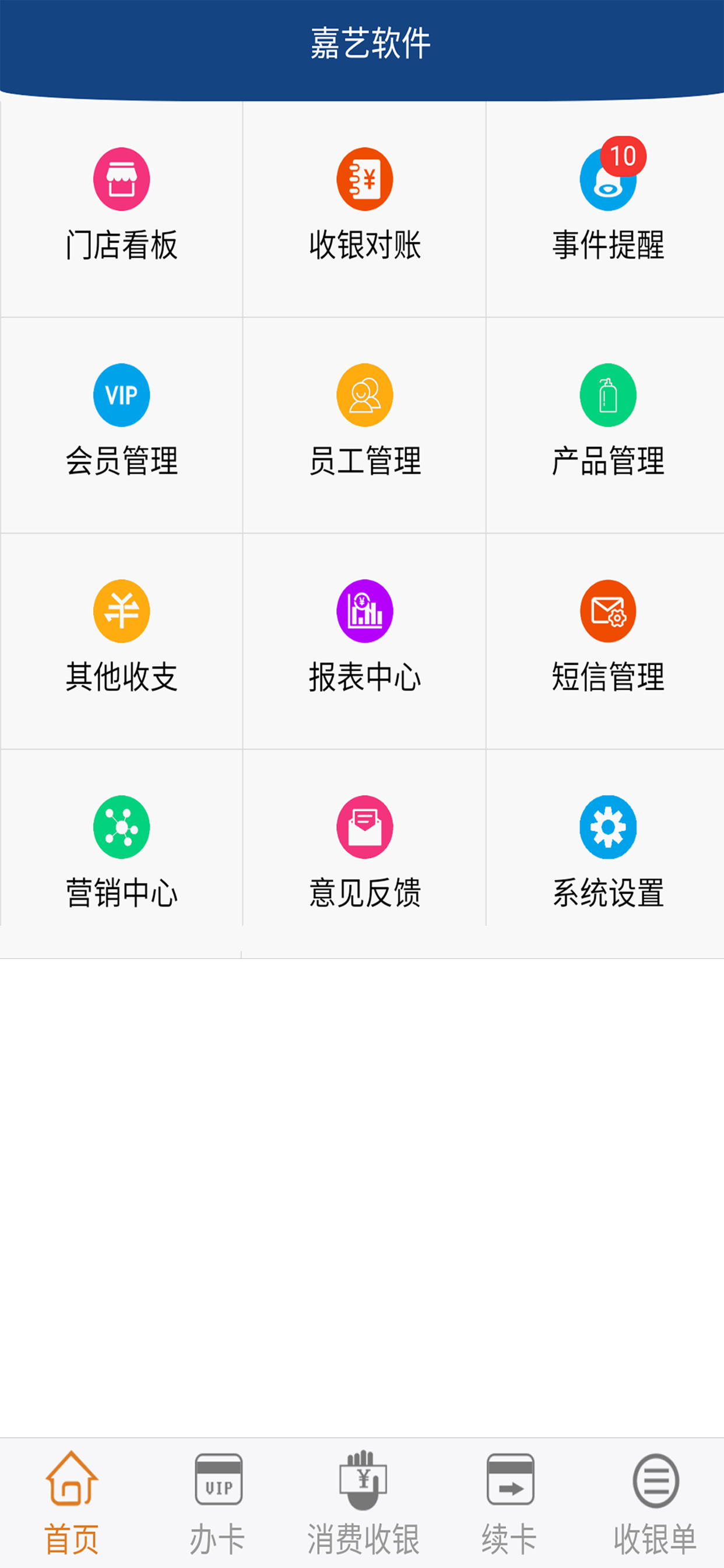Open 门店看板 store dashboard
This screenshot has width=724, height=1568.
click(122, 208)
